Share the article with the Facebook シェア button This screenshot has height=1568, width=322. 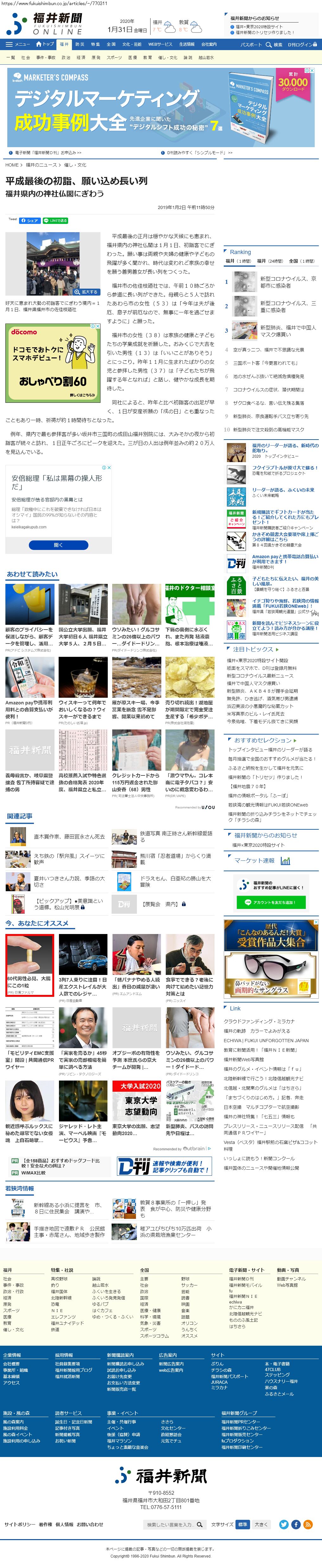click(x=30, y=220)
